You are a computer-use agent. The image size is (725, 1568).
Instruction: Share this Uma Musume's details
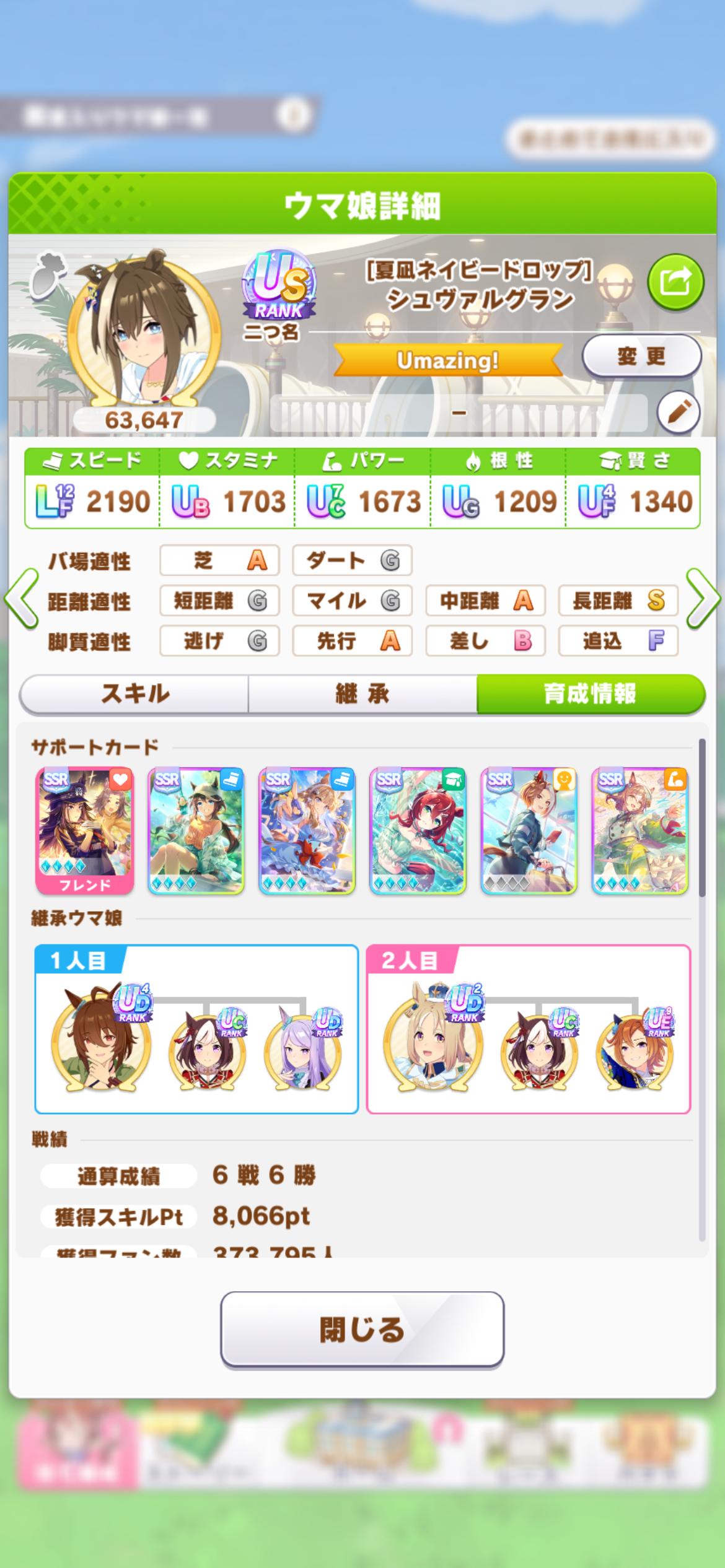(675, 282)
